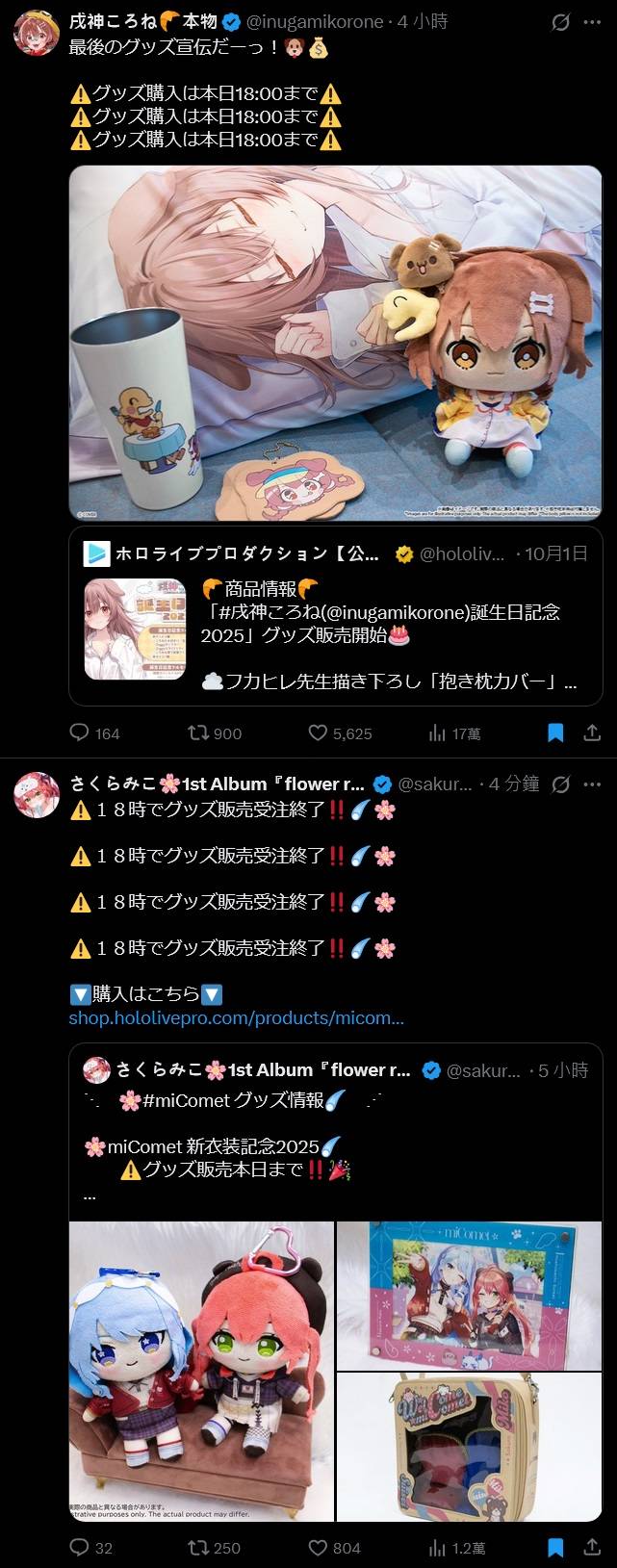View the miComet acrylic panel photo

click(x=469, y=1295)
